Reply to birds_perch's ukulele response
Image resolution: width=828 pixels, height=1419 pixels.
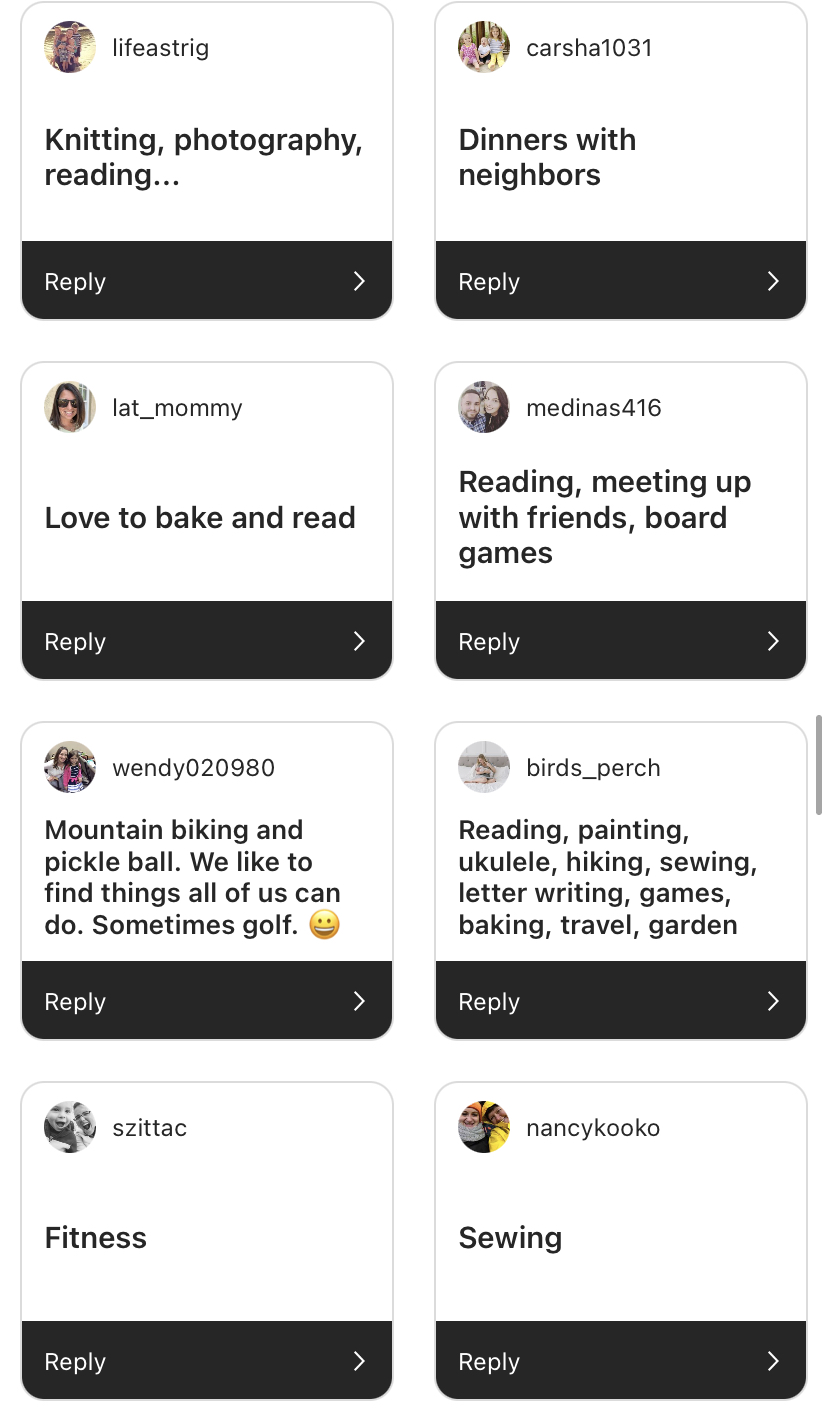(x=620, y=1001)
